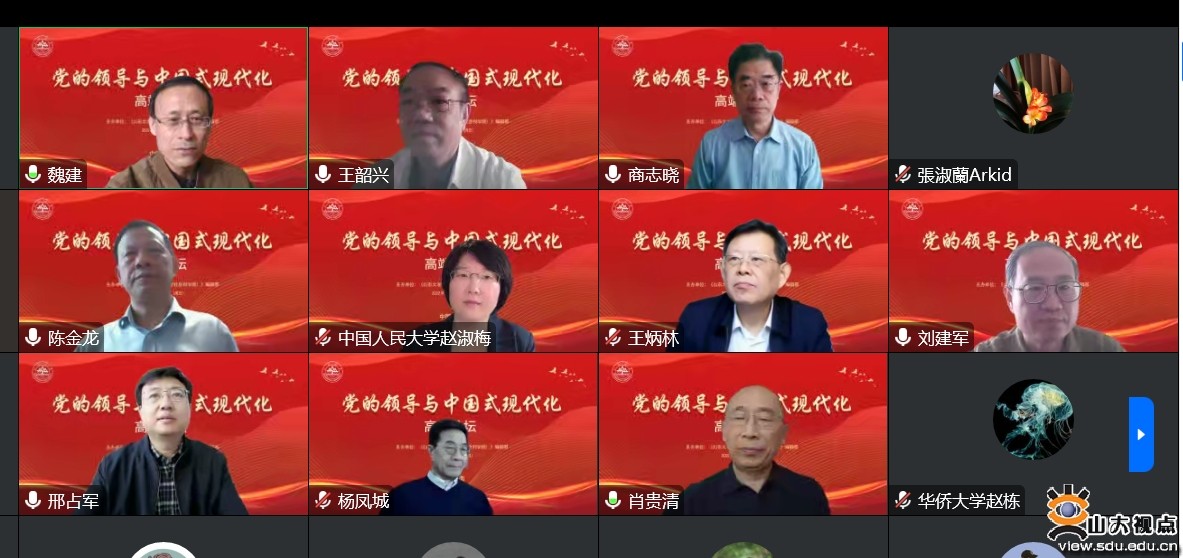Select 中国人民大学赵淑梅's video tile
Image resolution: width=1183 pixels, height=558 pixels.
(x=453, y=271)
